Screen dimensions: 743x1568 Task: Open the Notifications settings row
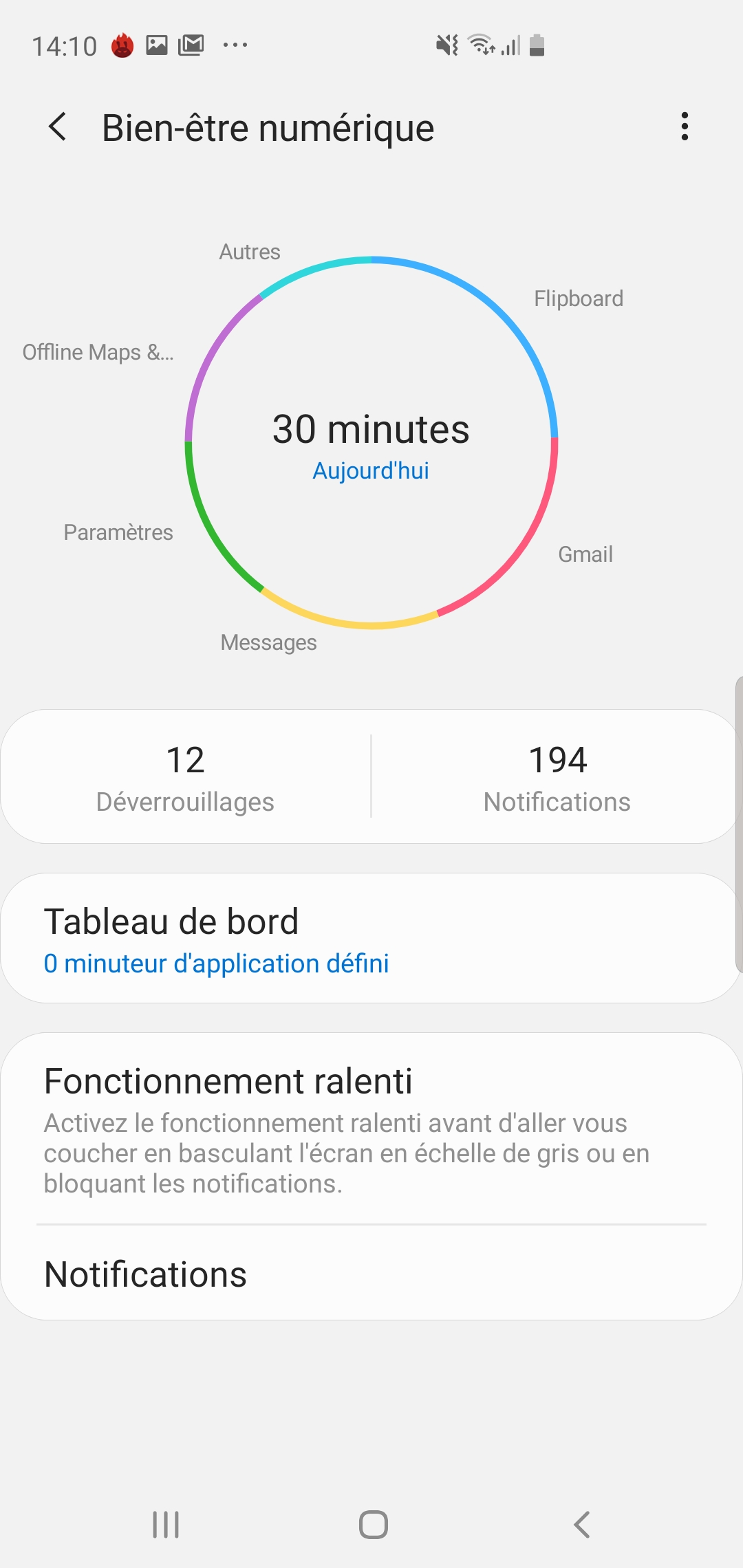click(371, 1274)
